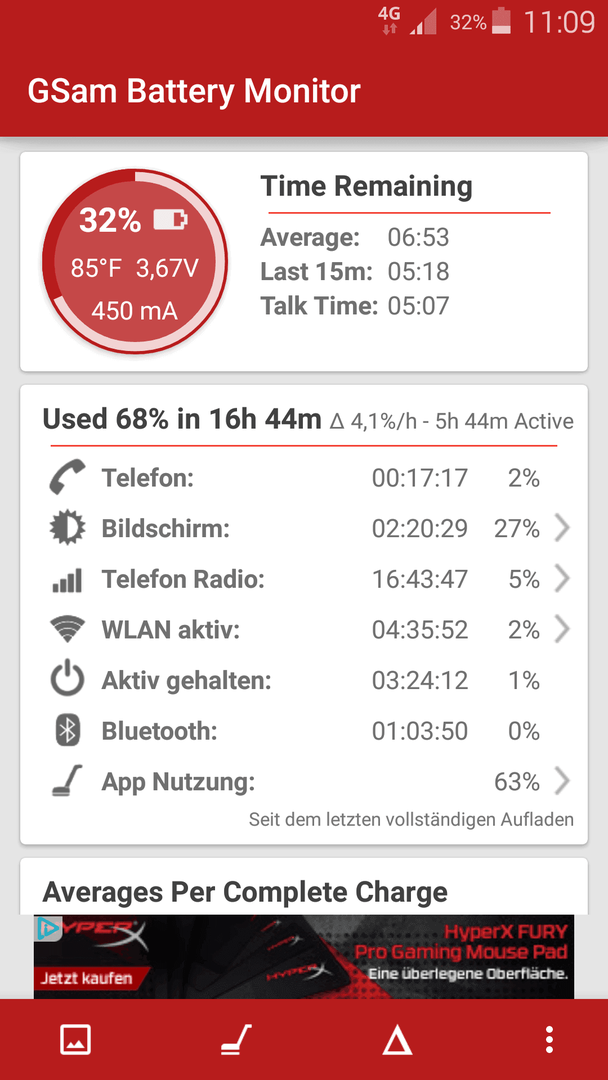Open App Nutzung details

[x=304, y=782]
